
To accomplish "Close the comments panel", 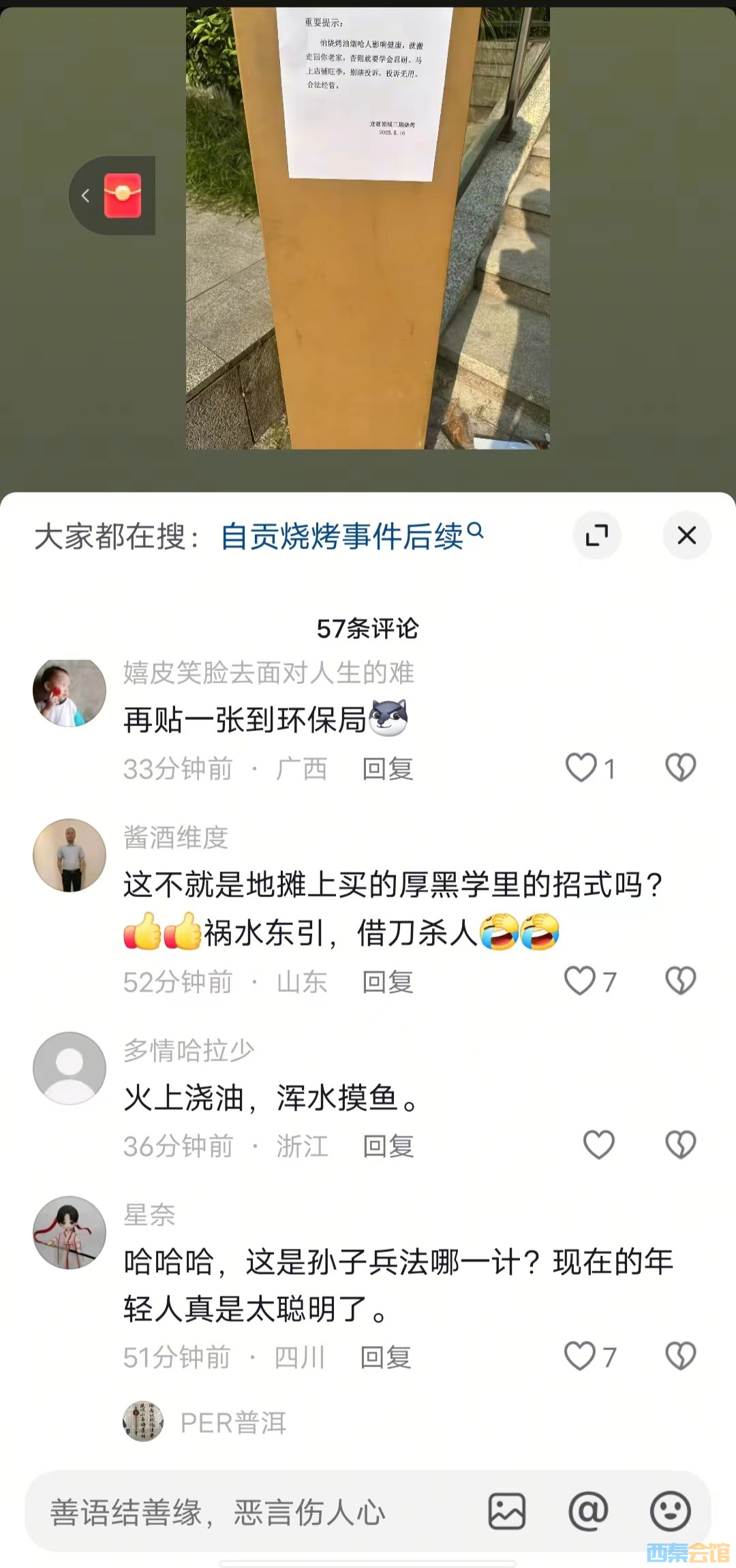I will coord(686,535).
